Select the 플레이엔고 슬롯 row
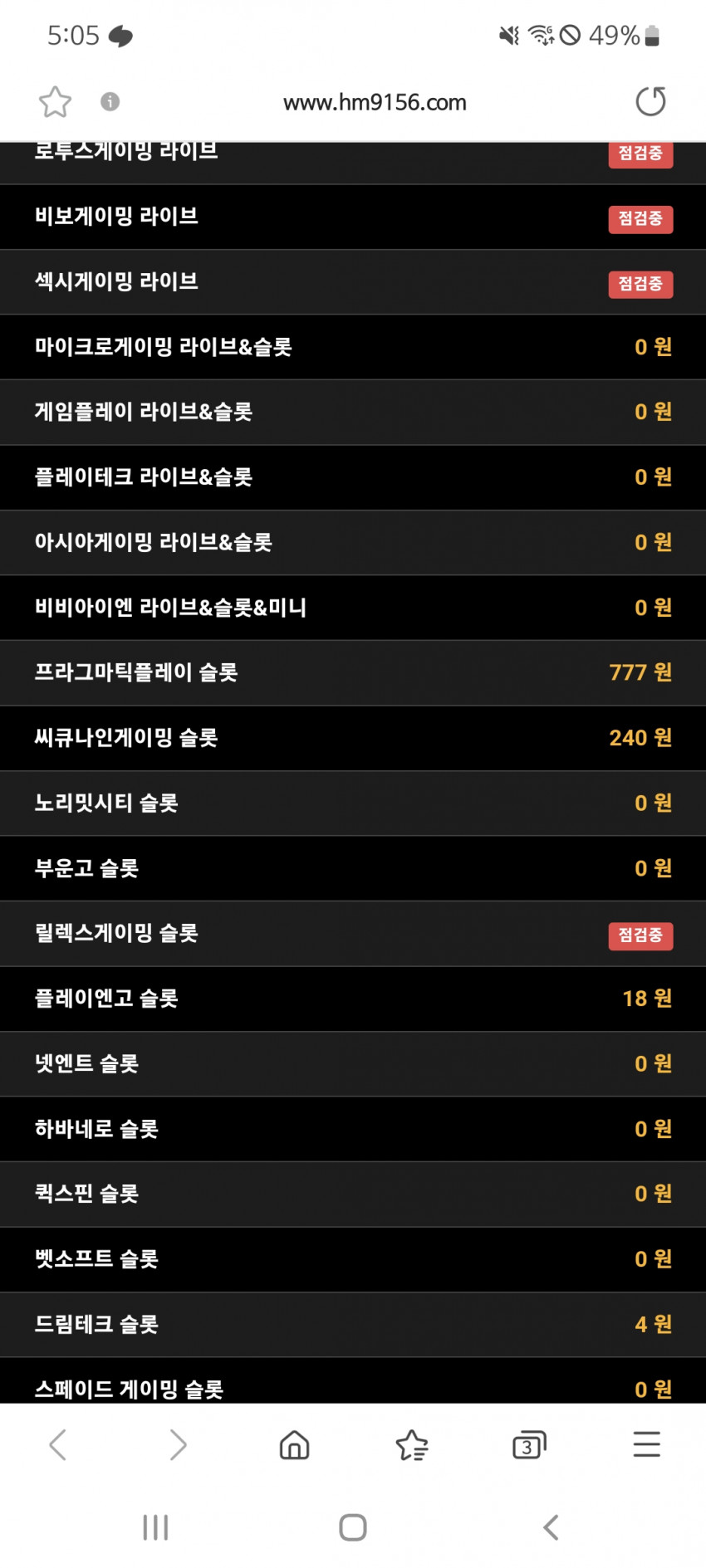The height and width of the screenshot is (1568, 706). click(353, 999)
